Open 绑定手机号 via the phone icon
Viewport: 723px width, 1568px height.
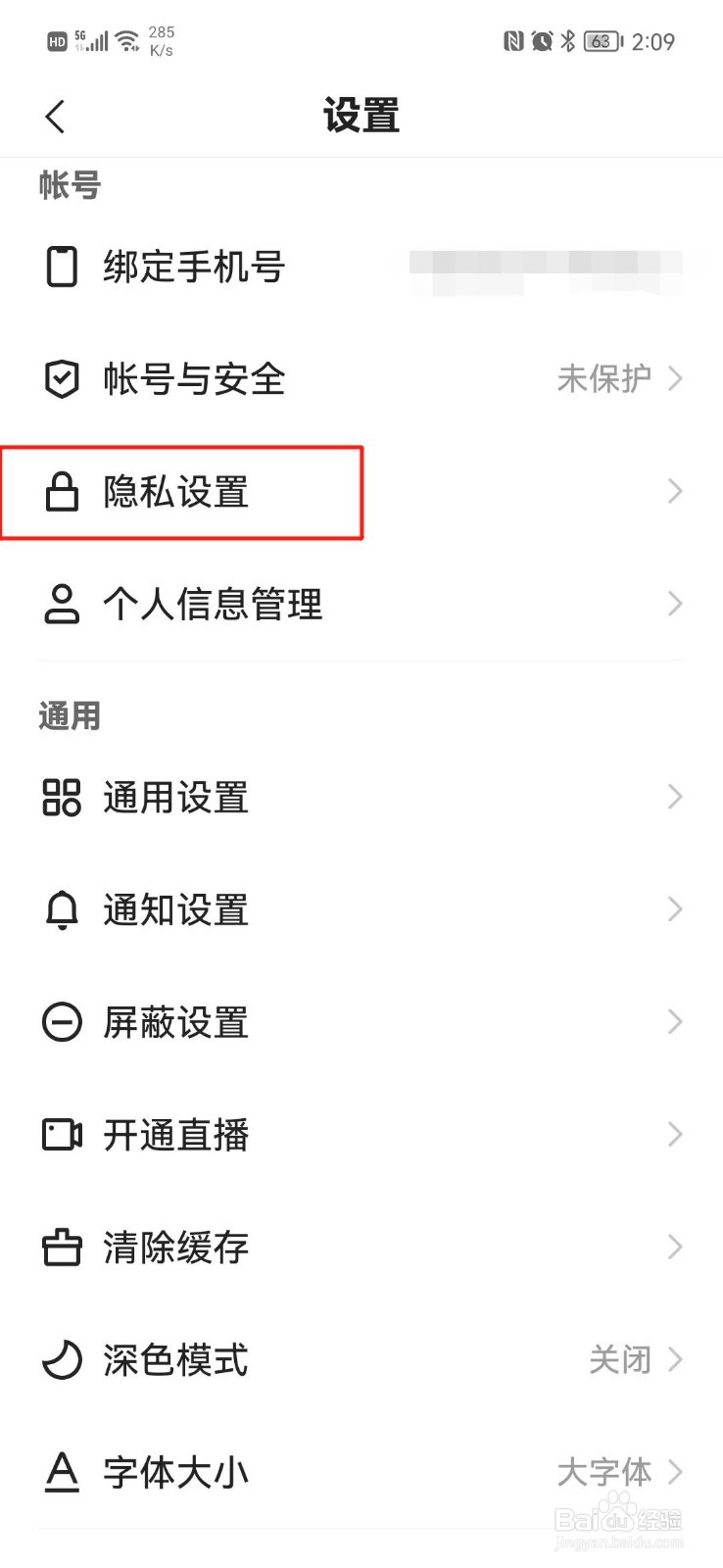tap(62, 267)
